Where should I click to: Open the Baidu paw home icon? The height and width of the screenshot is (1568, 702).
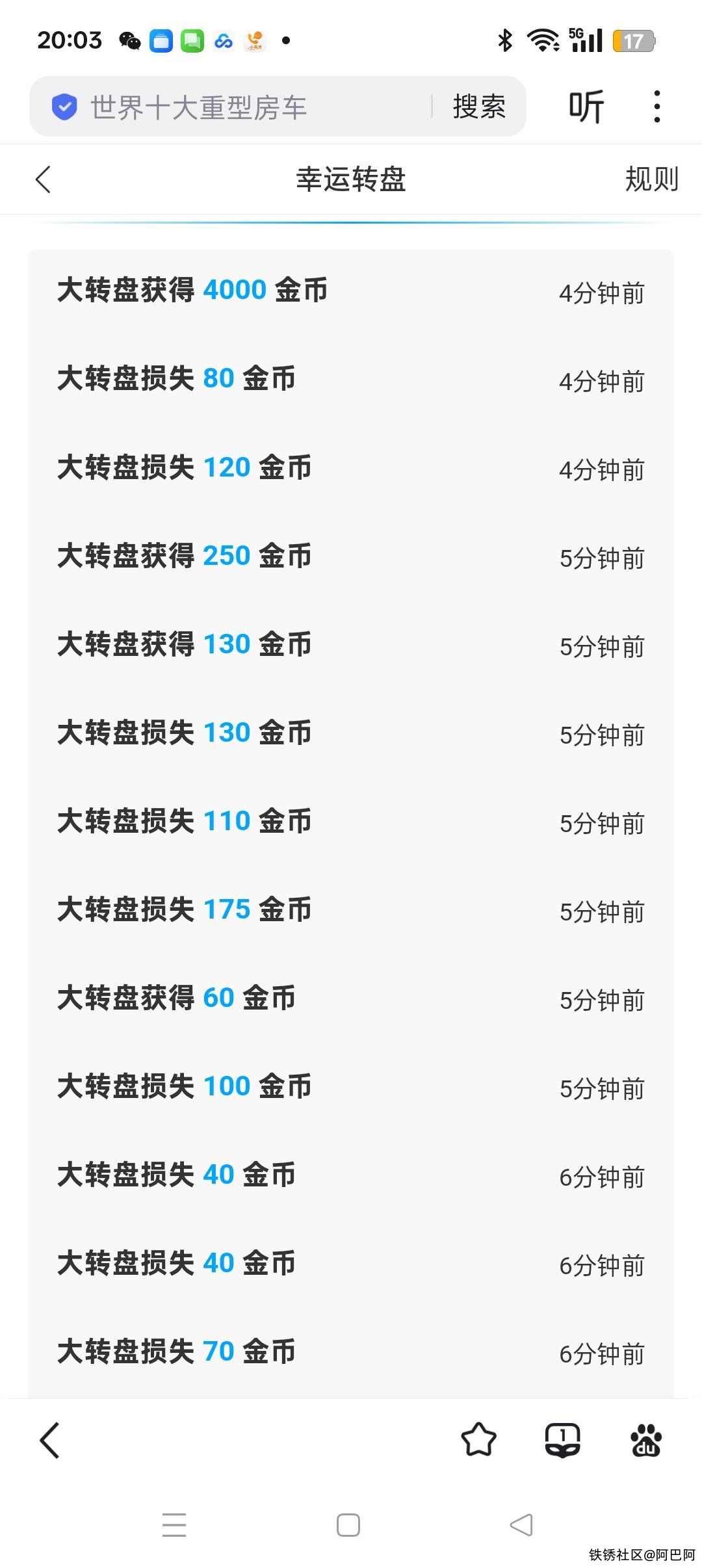pos(645,1440)
